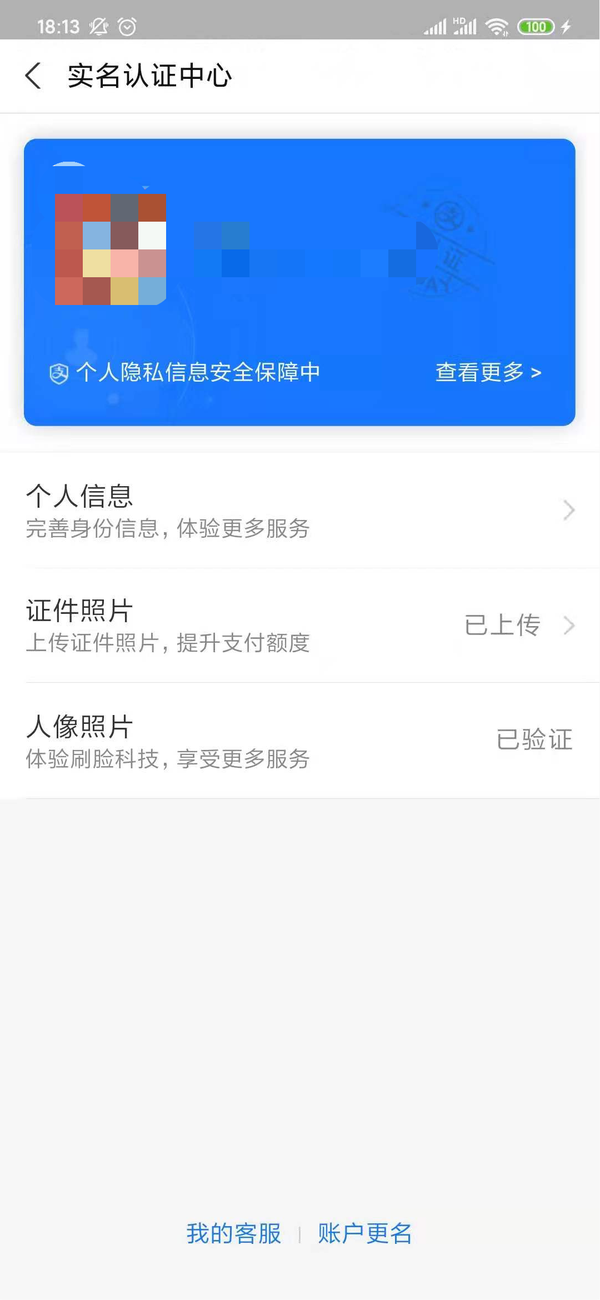Open the 证件照片 row
Image resolution: width=600 pixels, height=1300 pixels.
tap(300, 626)
